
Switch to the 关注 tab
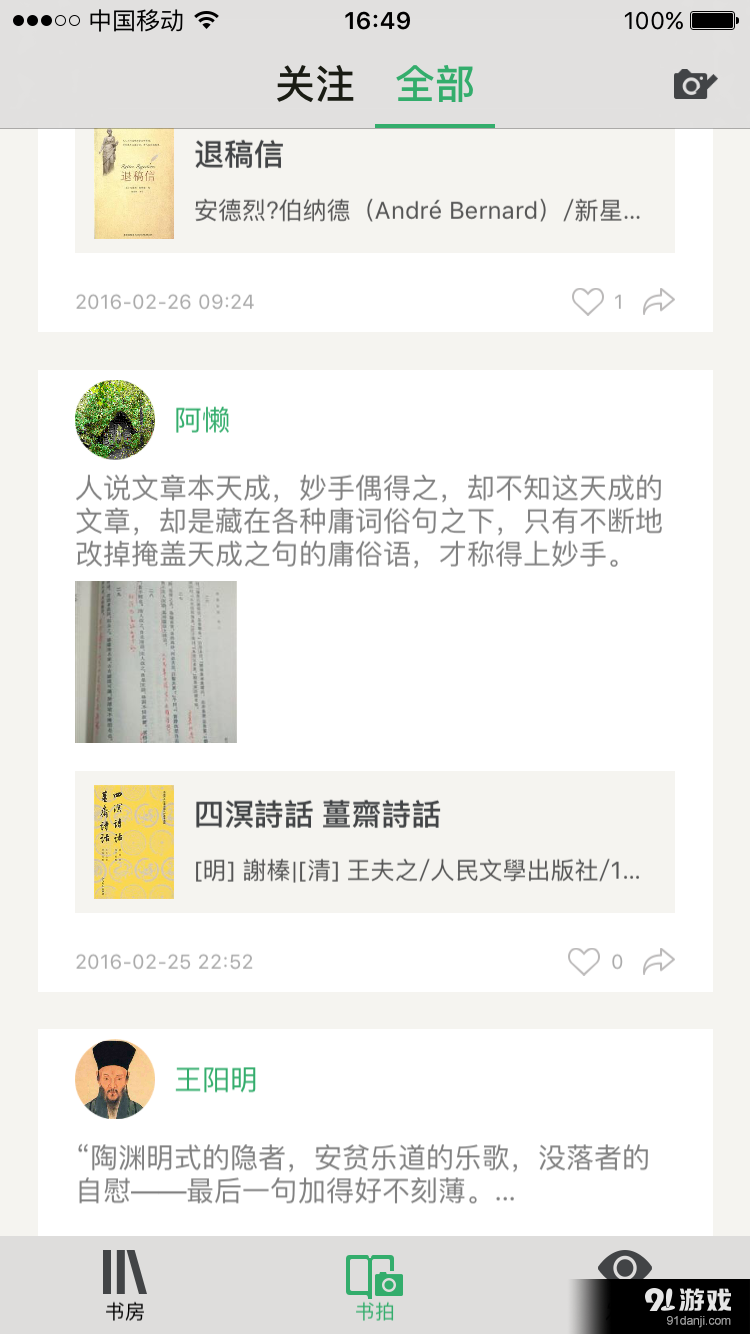[x=317, y=87]
